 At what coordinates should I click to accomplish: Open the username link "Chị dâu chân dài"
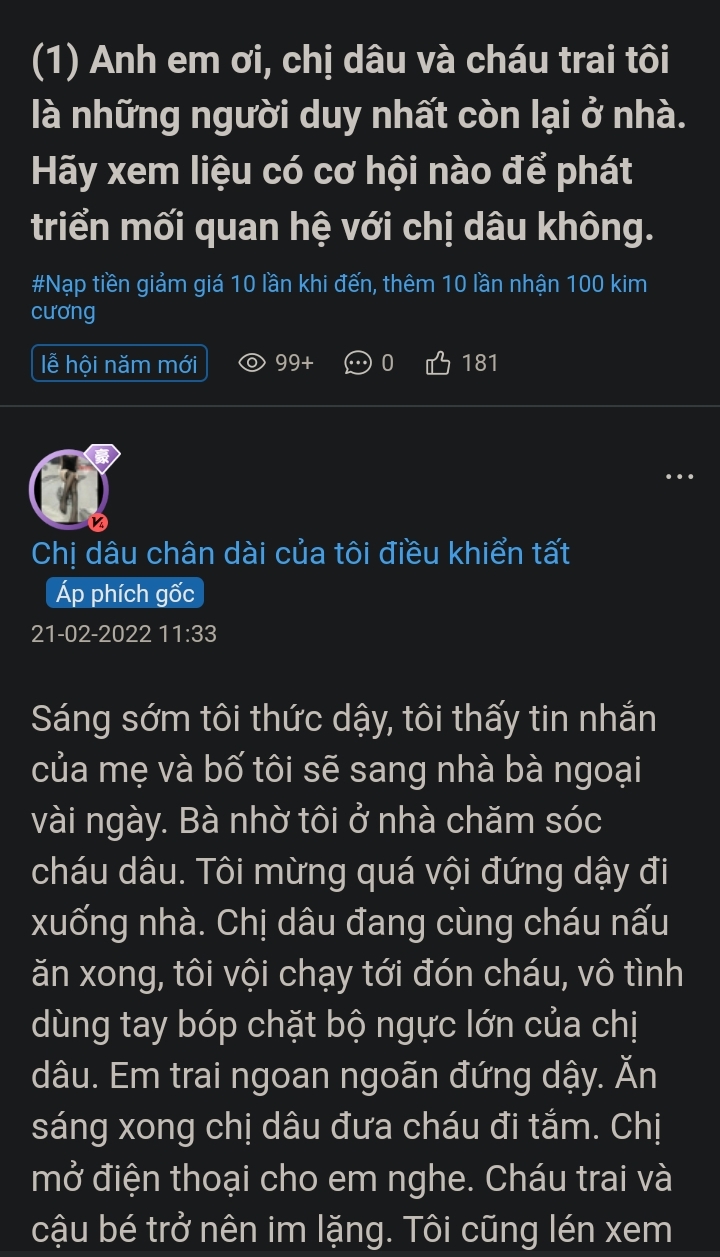coord(300,552)
